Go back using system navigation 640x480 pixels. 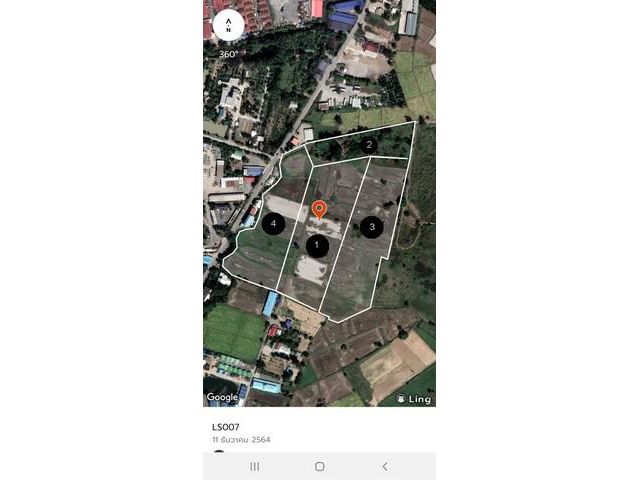(385, 466)
